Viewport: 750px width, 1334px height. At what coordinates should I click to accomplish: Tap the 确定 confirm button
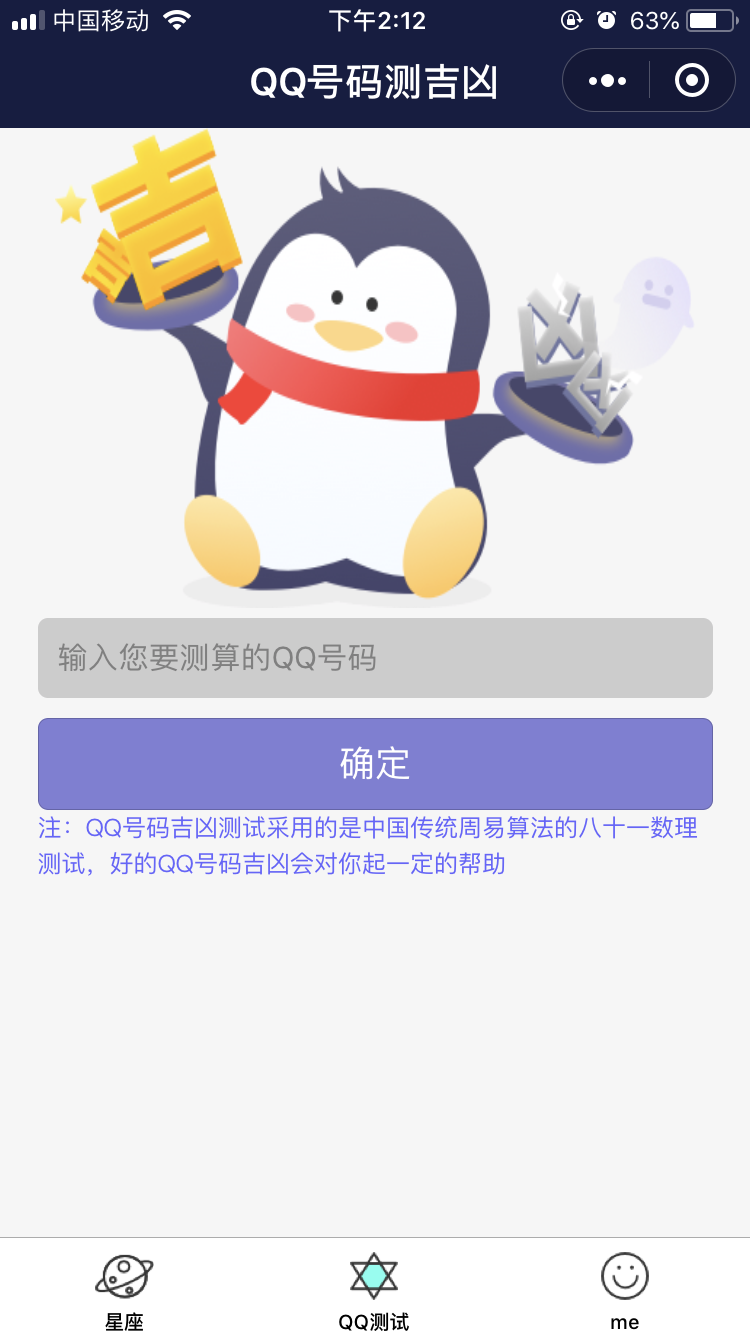pos(375,764)
